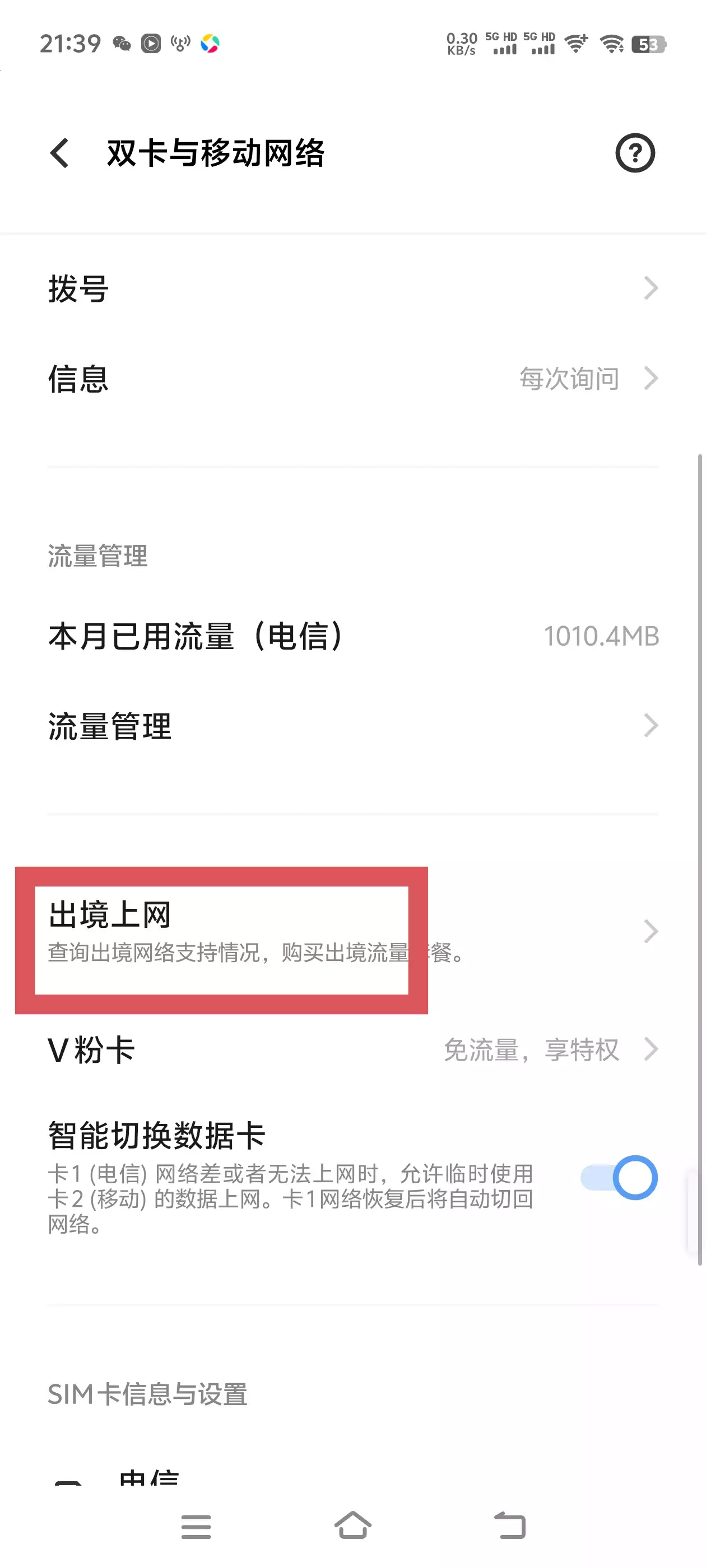This screenshot has height=1568, width=706.
Task: Go back from 双卡与移动网络
Action: (x=60, y=153)
